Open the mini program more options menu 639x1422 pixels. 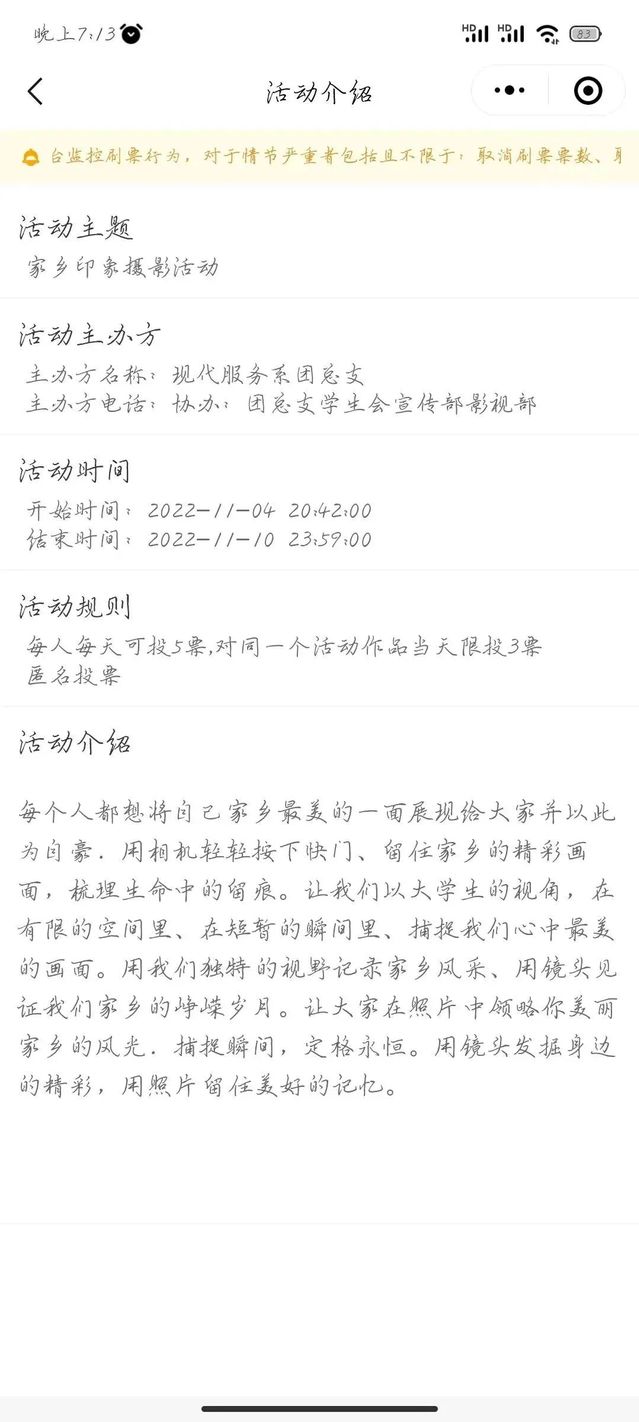510,91
